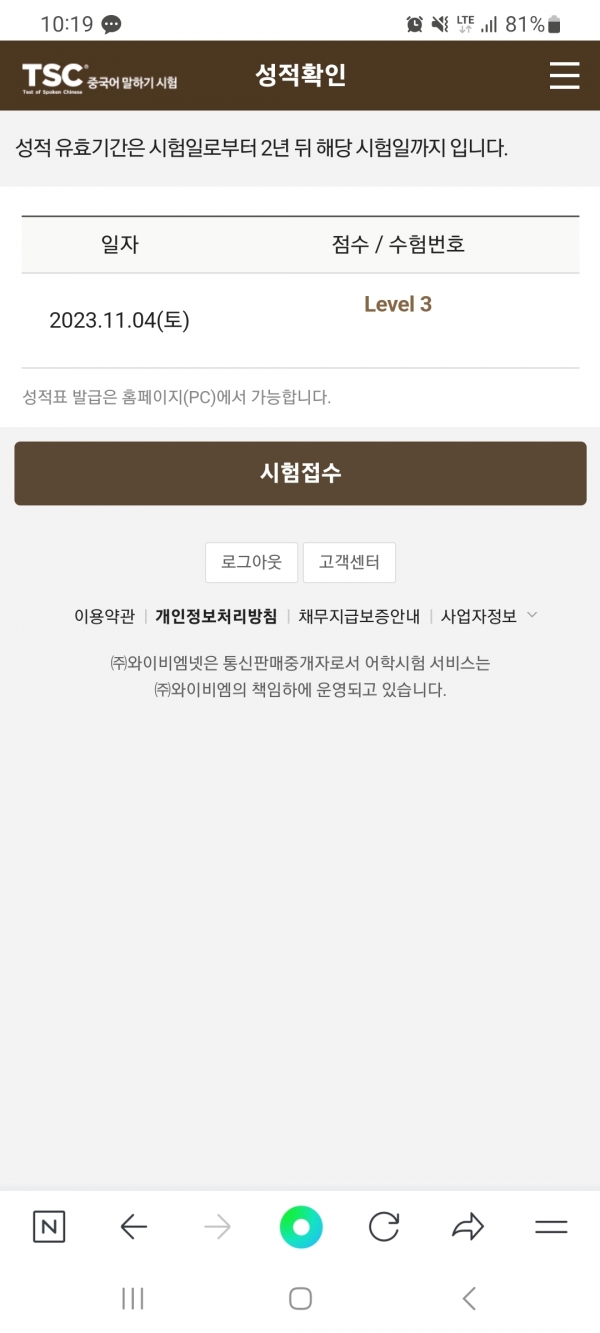
Task: Open 고객센터 customer center
Action: coord(349,563)
